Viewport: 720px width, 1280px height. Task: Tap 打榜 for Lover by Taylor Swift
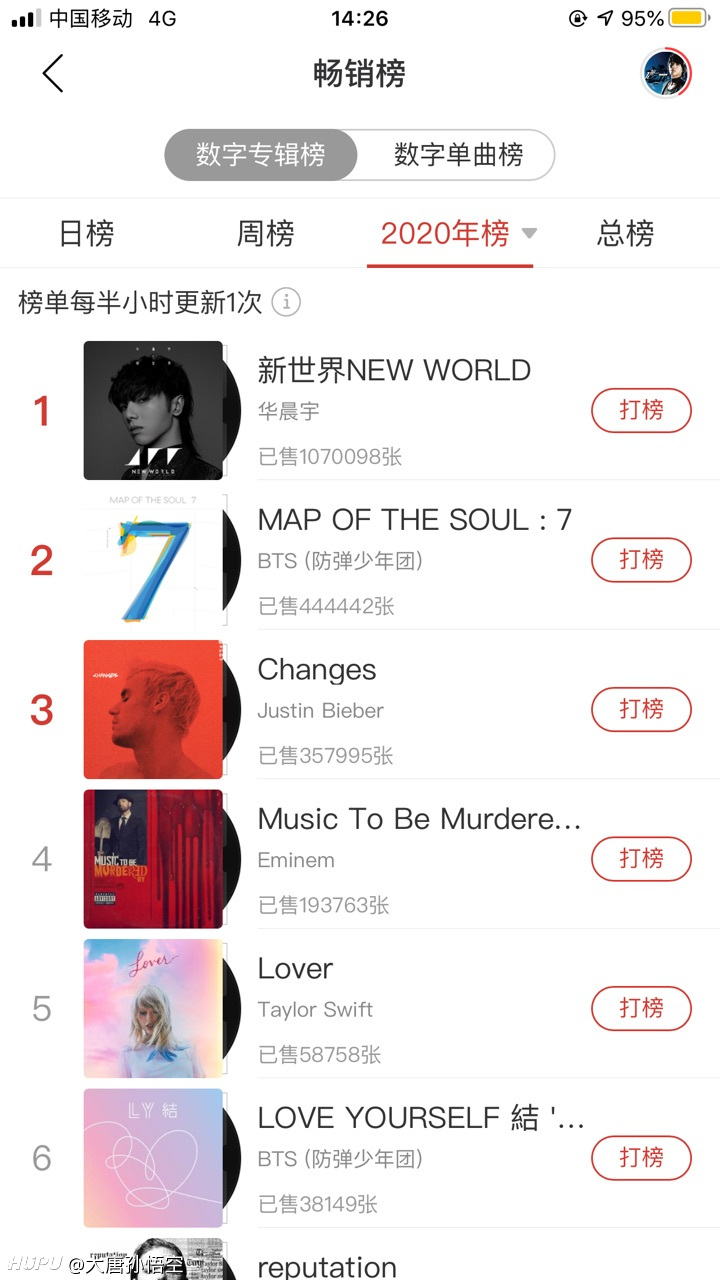[x=641, y=1008]
